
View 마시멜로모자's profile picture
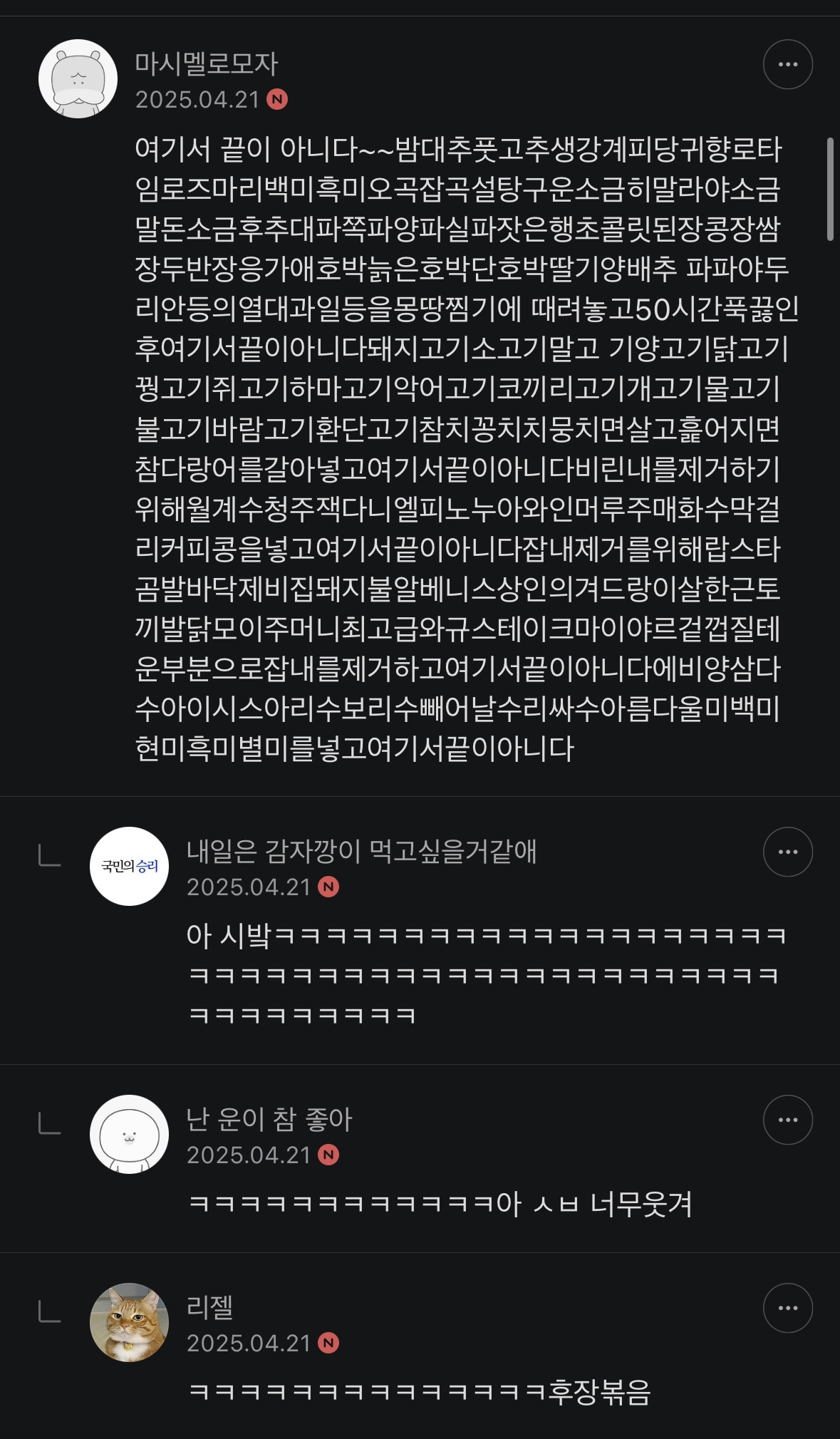point(78,78)
